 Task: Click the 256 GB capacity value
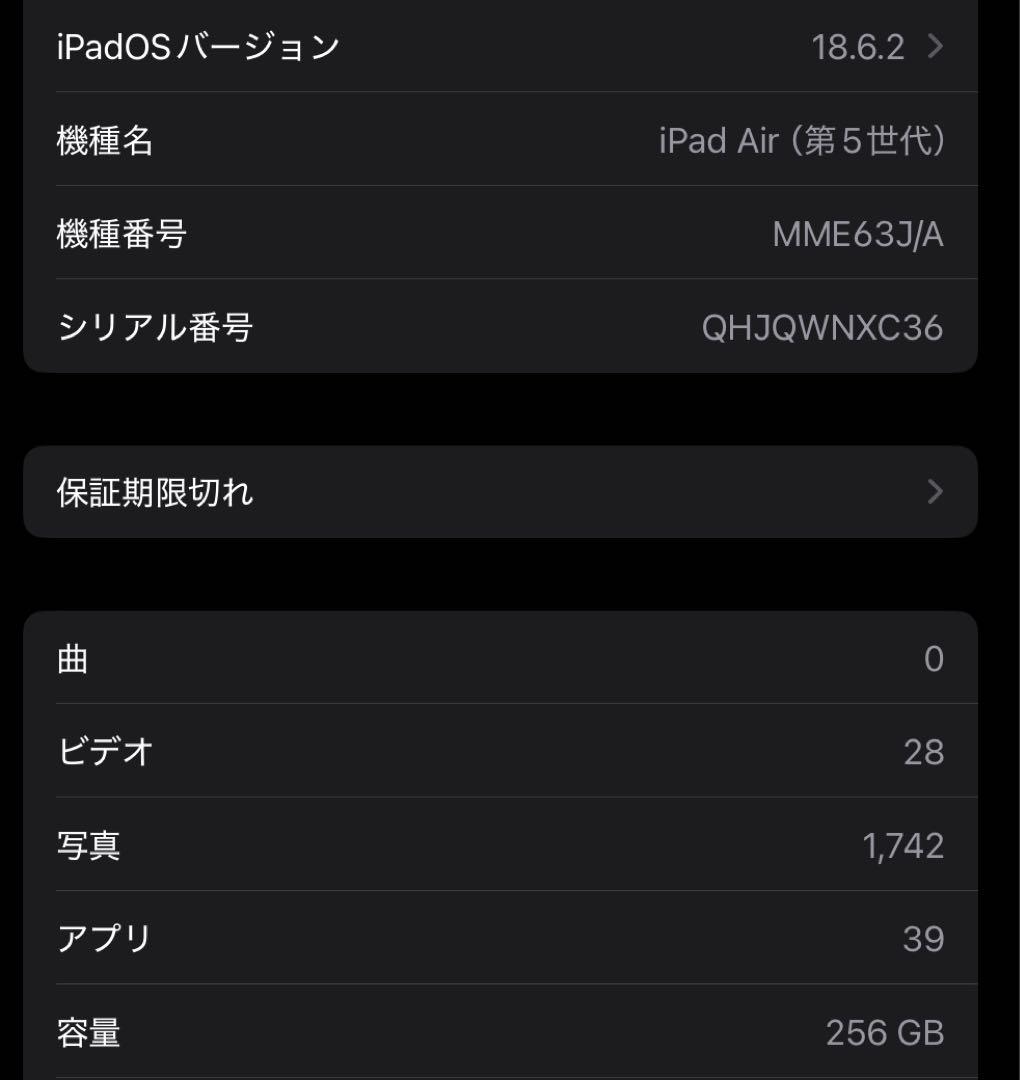point(885,1031)
